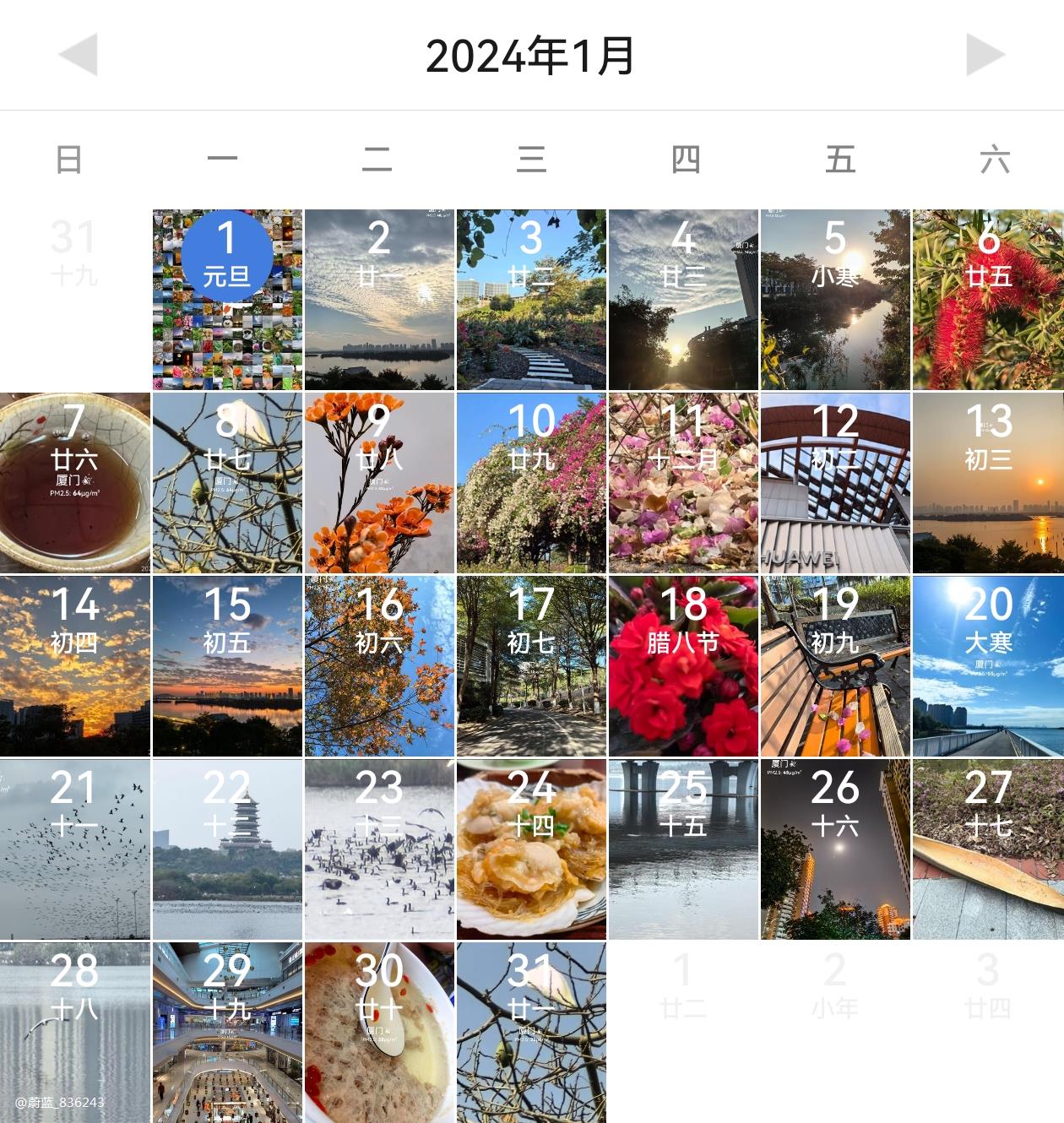The height and width of the screenshot is (1123, 1064).
Task: Go to the previous month
Action: (78, 55)
